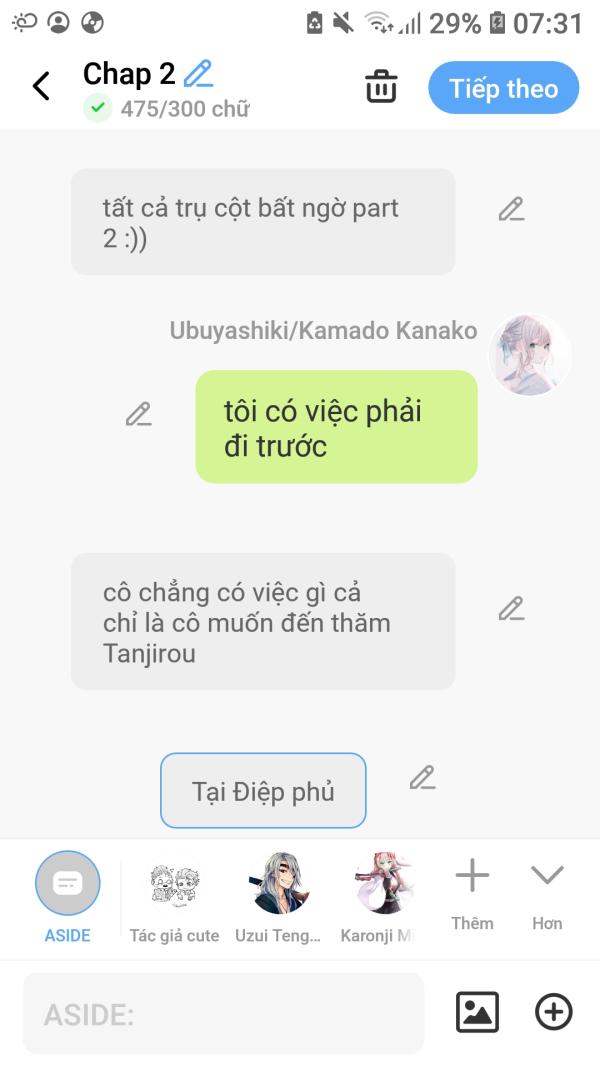Image resolution: width=600 pixels, height=1067 pixels.
Task: Go back from Chap 2
Action: [x=41, y=87]
